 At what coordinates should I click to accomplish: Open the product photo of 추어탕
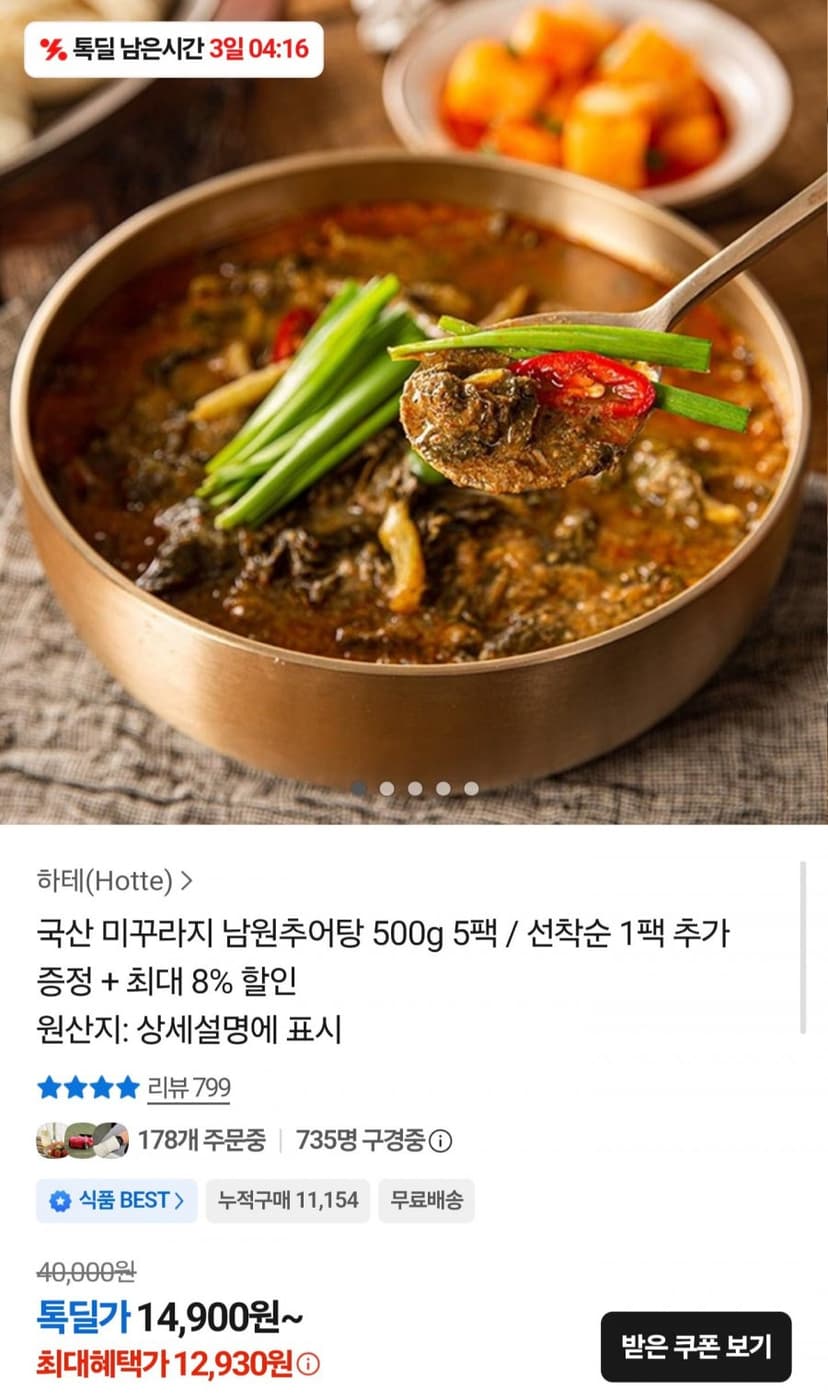(x=414, y=412)
